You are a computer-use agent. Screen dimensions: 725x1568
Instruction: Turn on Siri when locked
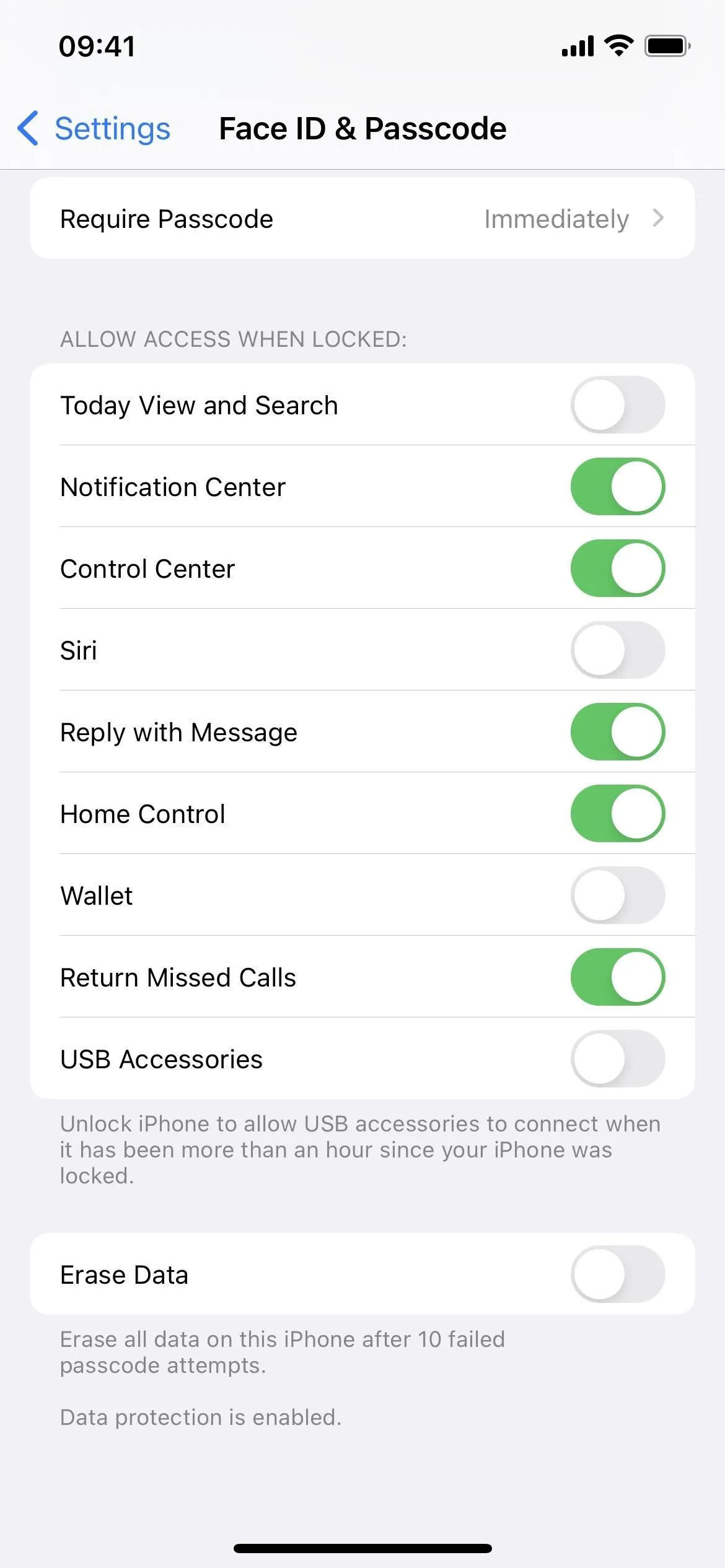tap(618, 650)
